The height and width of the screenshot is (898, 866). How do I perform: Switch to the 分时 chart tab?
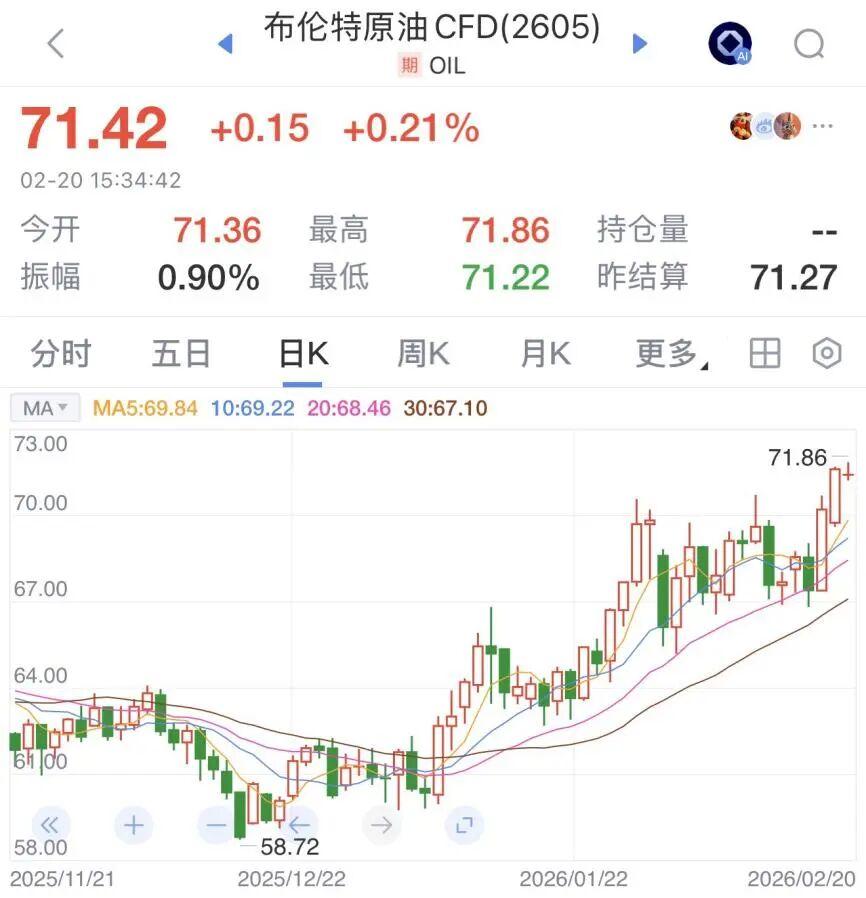[60, 353]
